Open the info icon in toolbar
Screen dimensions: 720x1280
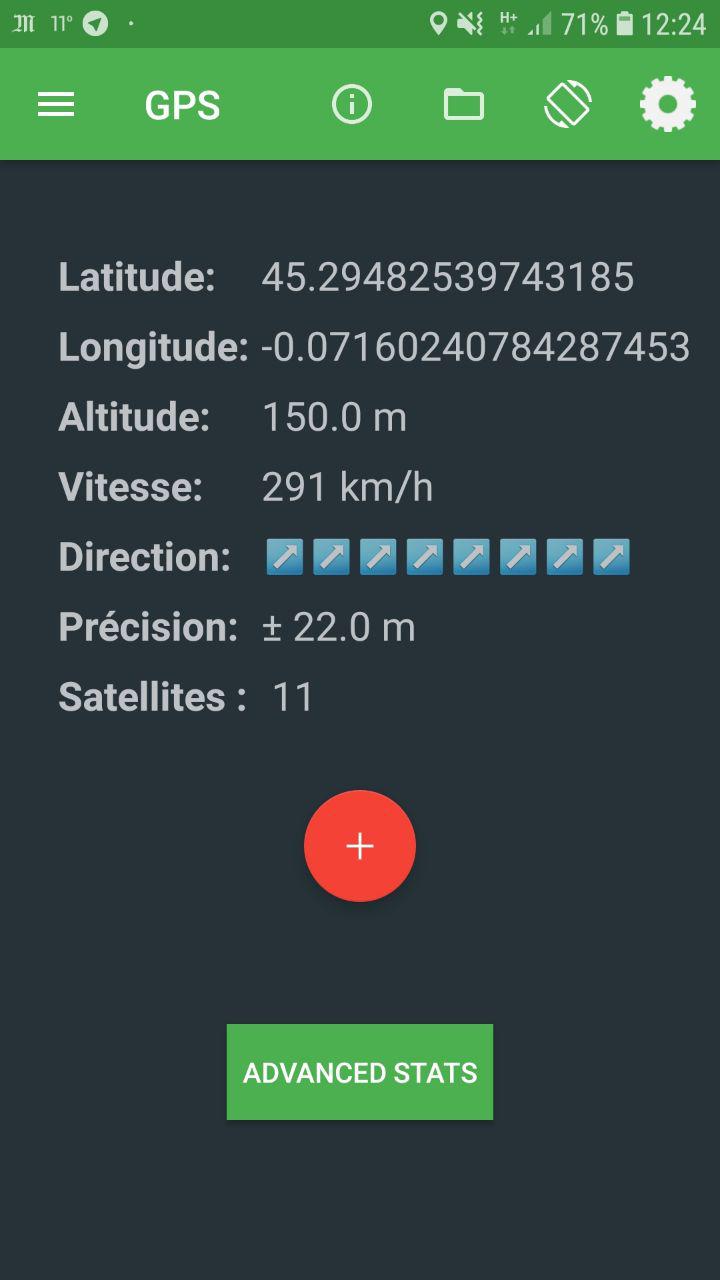[352, 104]
